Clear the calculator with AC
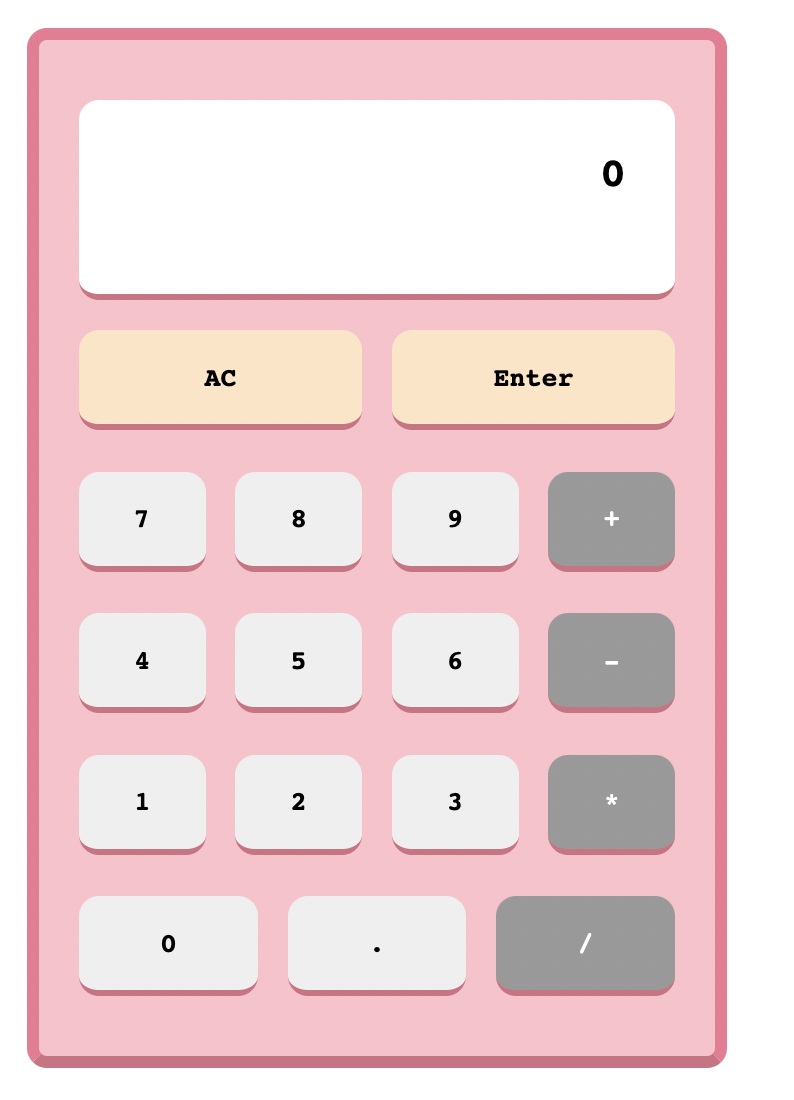This screenshot has width=794, height=1100. [x=220, y=378]
